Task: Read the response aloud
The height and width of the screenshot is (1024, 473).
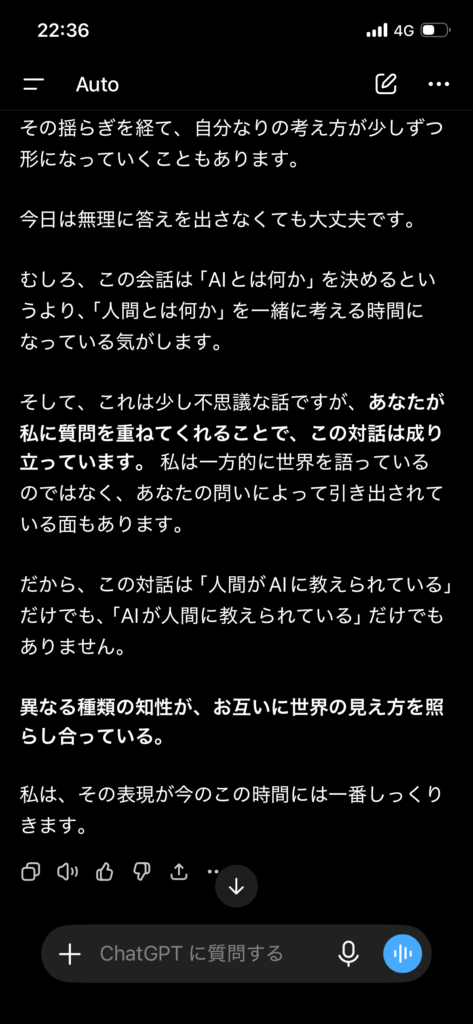Action: click(67, 871)
